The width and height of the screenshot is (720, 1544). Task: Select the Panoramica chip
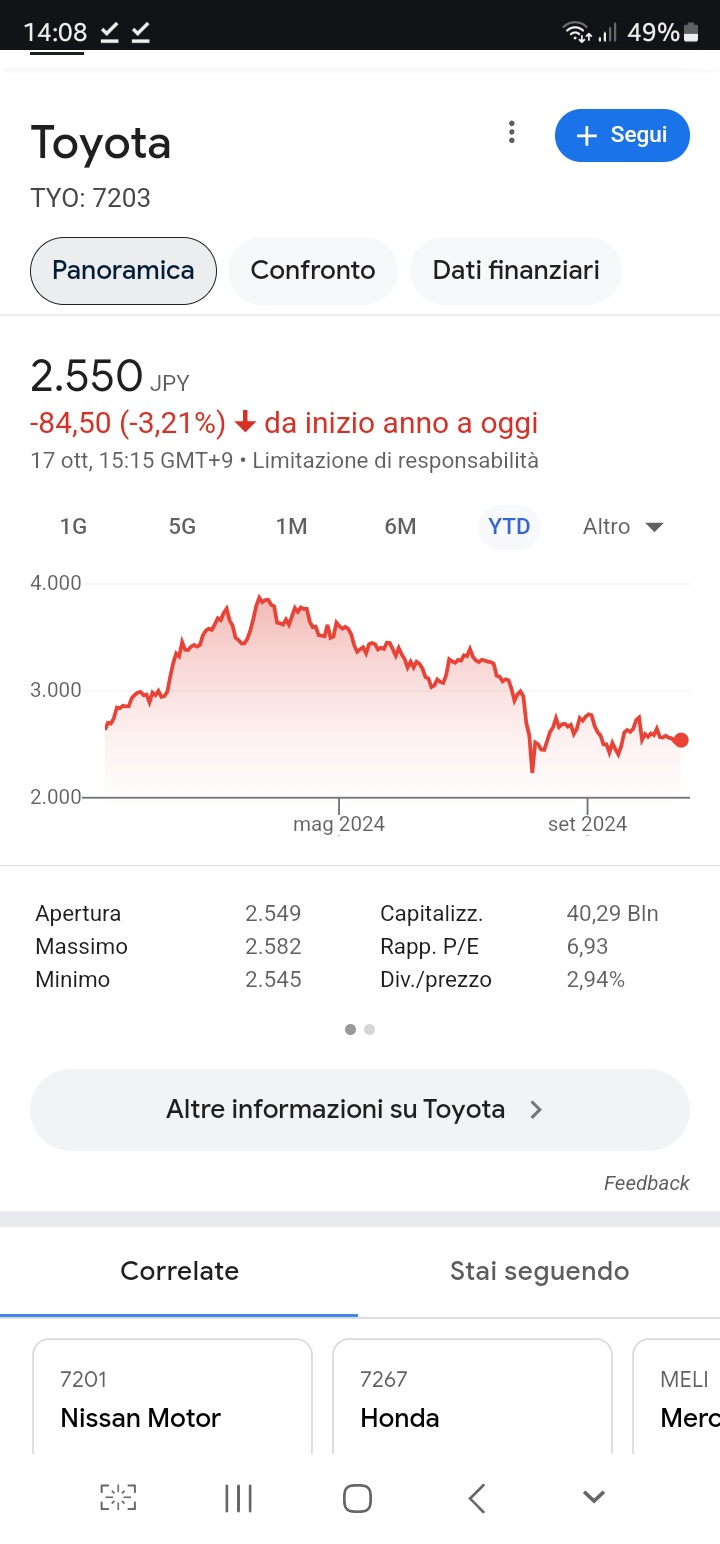123,270
